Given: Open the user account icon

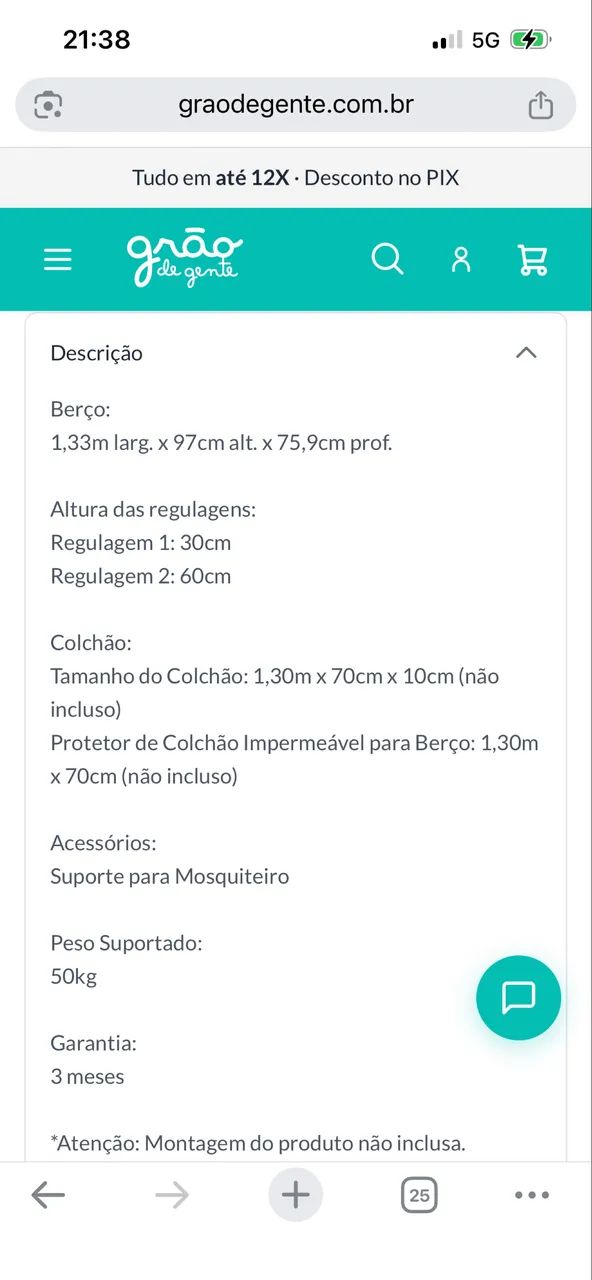Looking at the screenshot, I should (461, 260).
